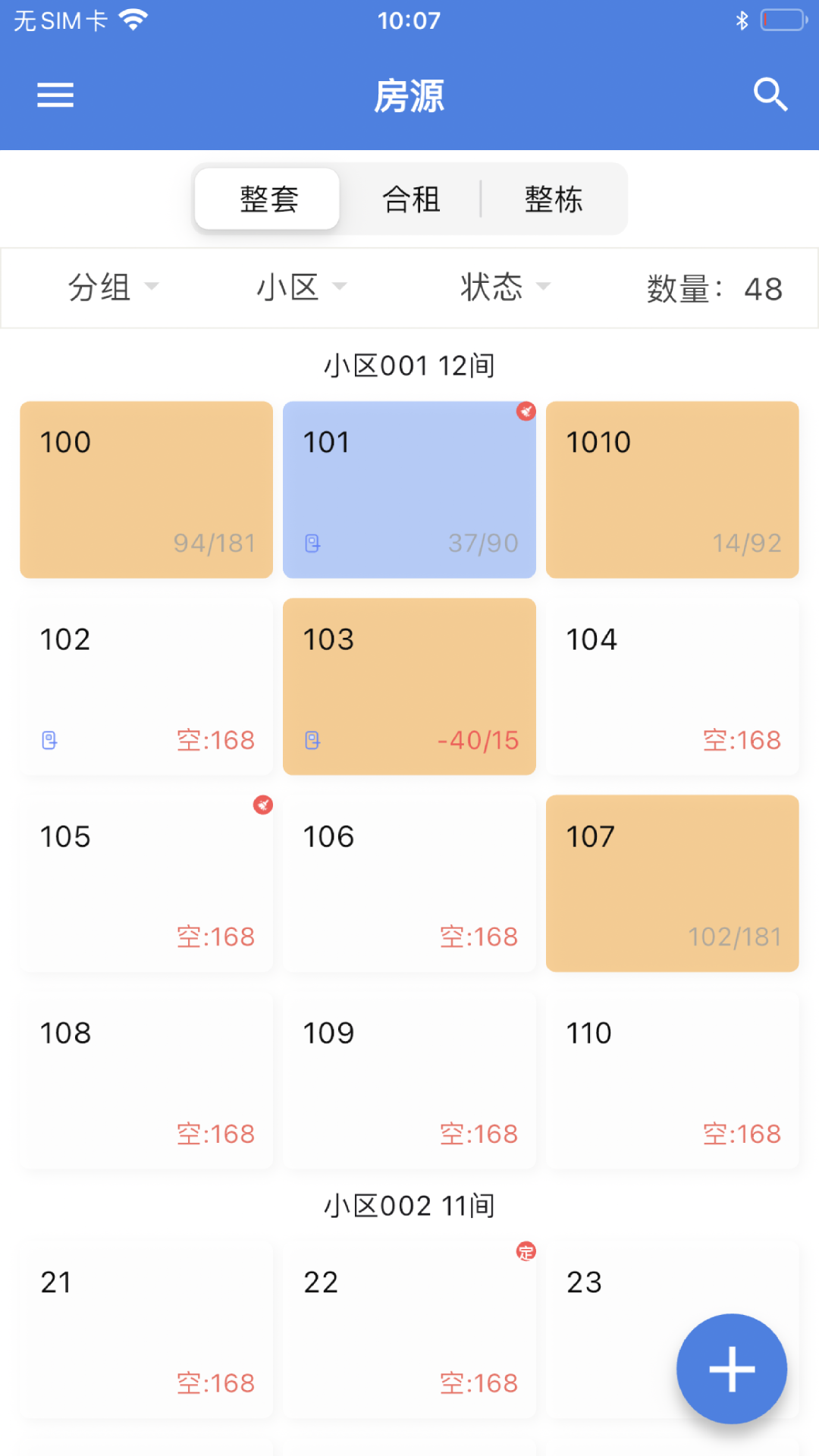The height and width of the screenshot is (1456, 819).
Task: Open the hamburger menu drawer
Action: point(55,96)
